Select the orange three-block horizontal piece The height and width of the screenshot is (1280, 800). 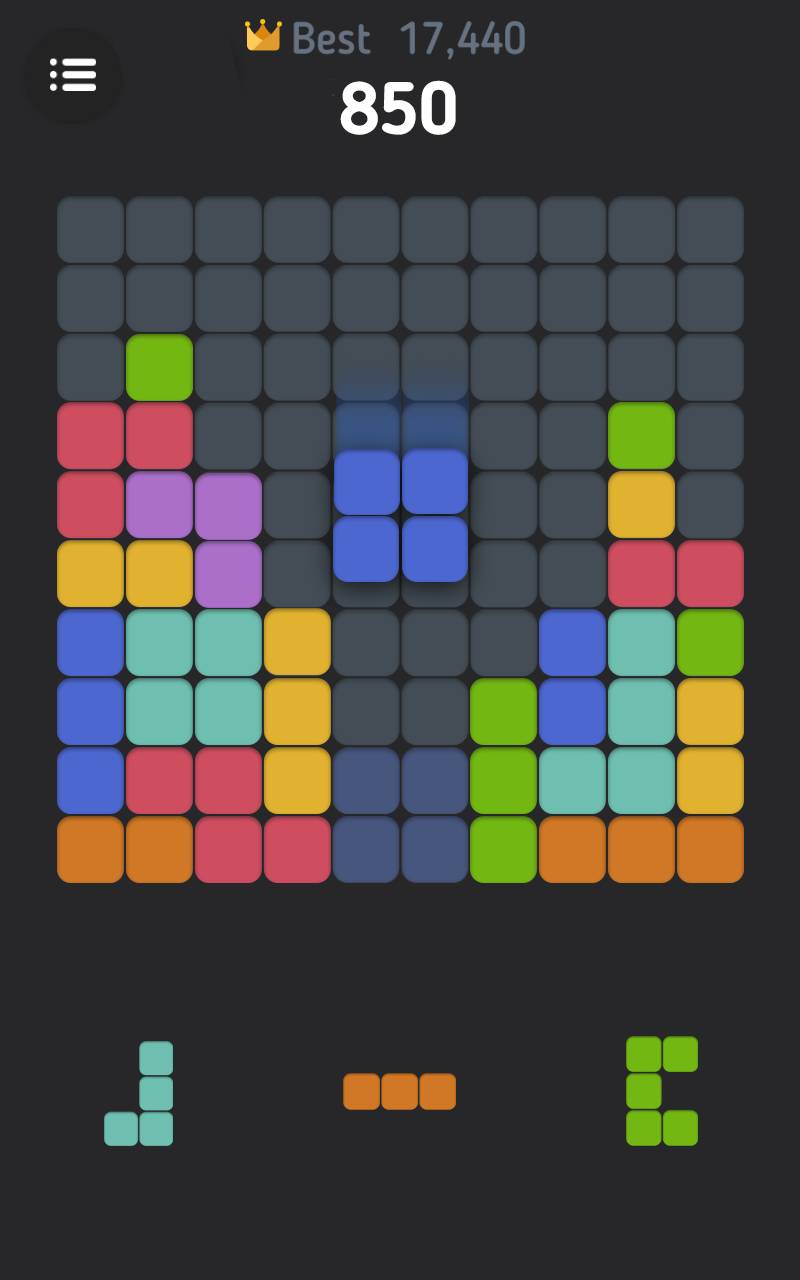point(399,1091)
